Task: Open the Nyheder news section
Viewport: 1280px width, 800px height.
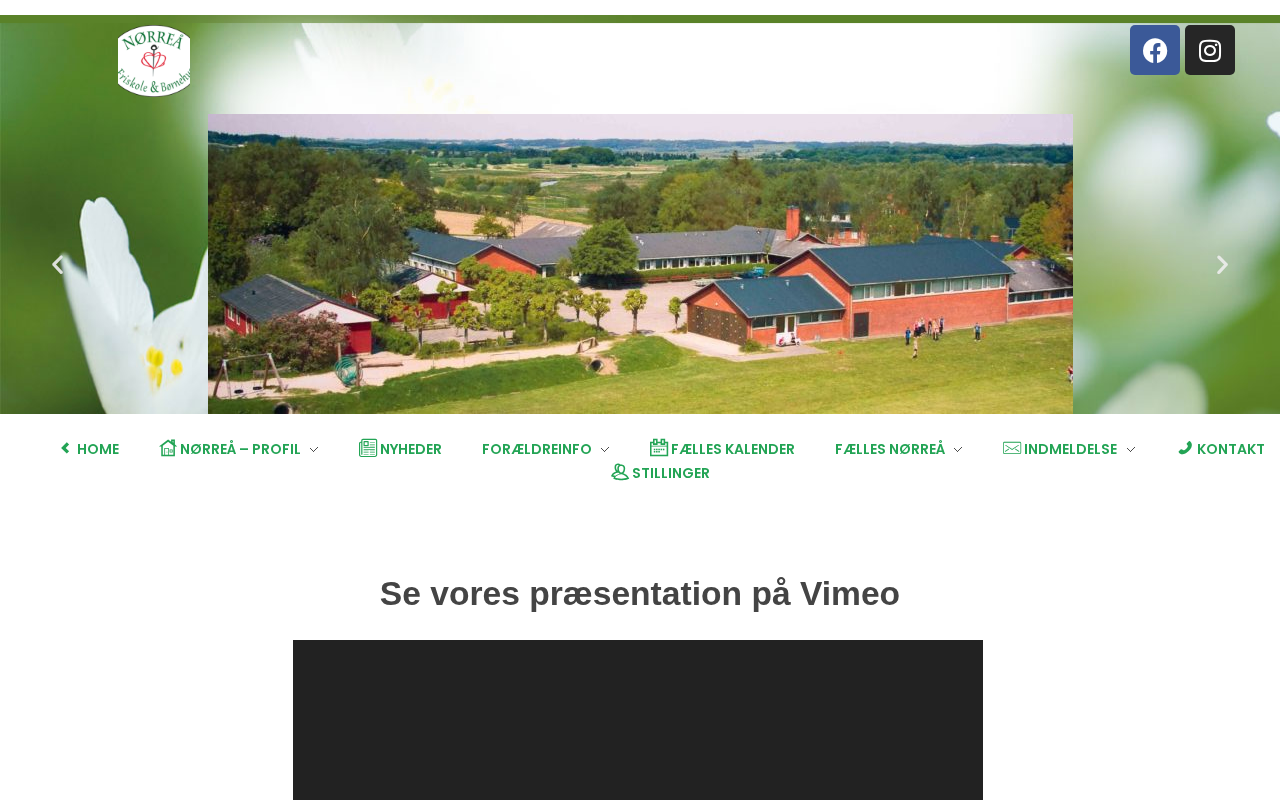Action: (x=400, y=449)
